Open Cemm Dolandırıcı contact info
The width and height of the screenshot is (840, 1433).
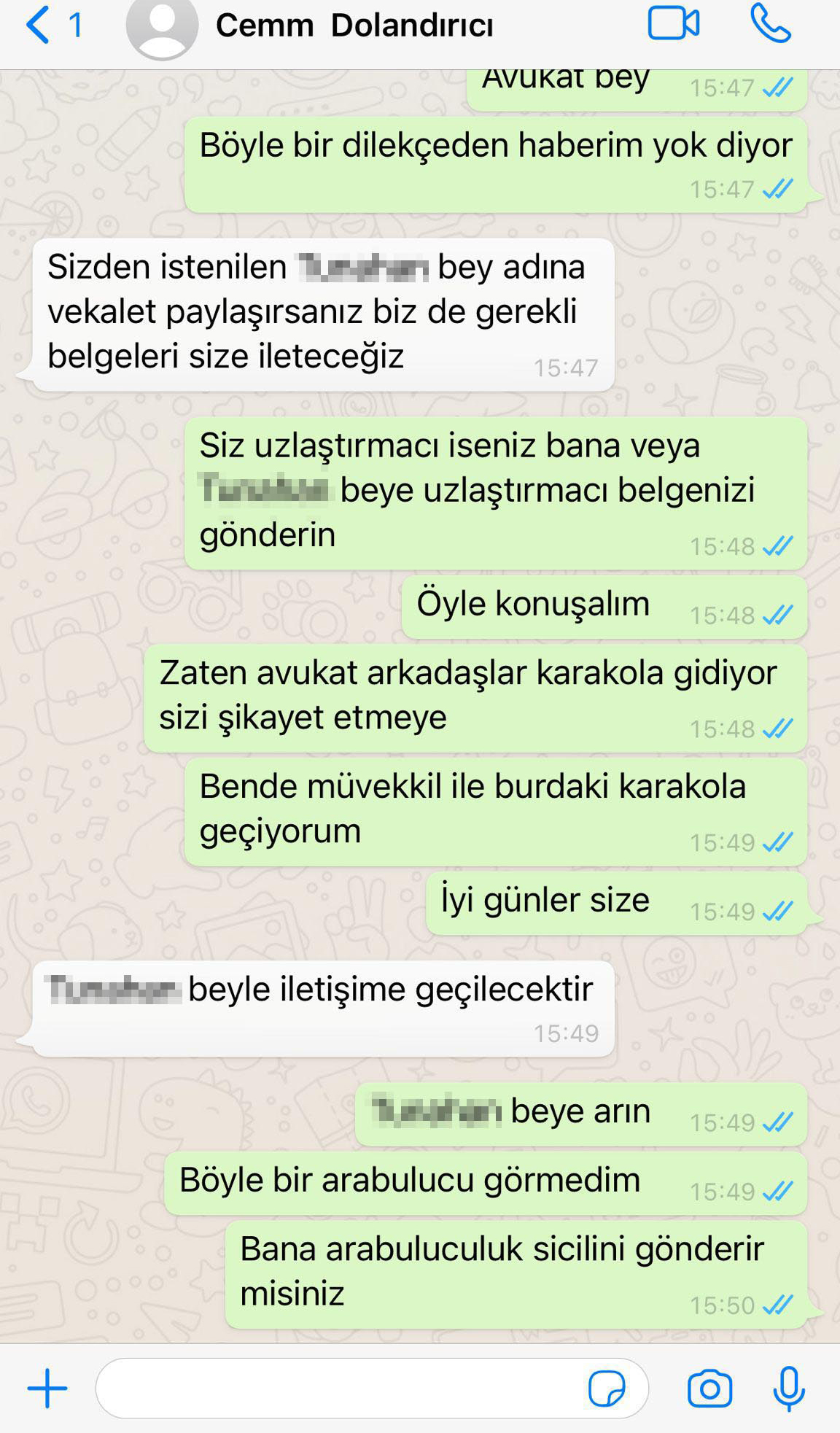click(354, 26)
